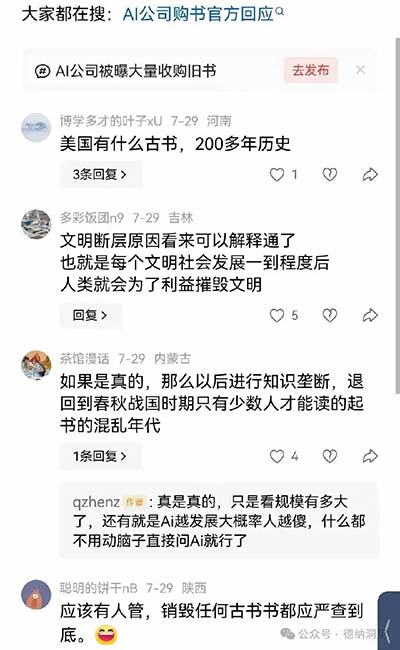Expand 1条回复 under 茶馆漫话's comment
This screenshot has height=650, width=400.
(100, 456)
